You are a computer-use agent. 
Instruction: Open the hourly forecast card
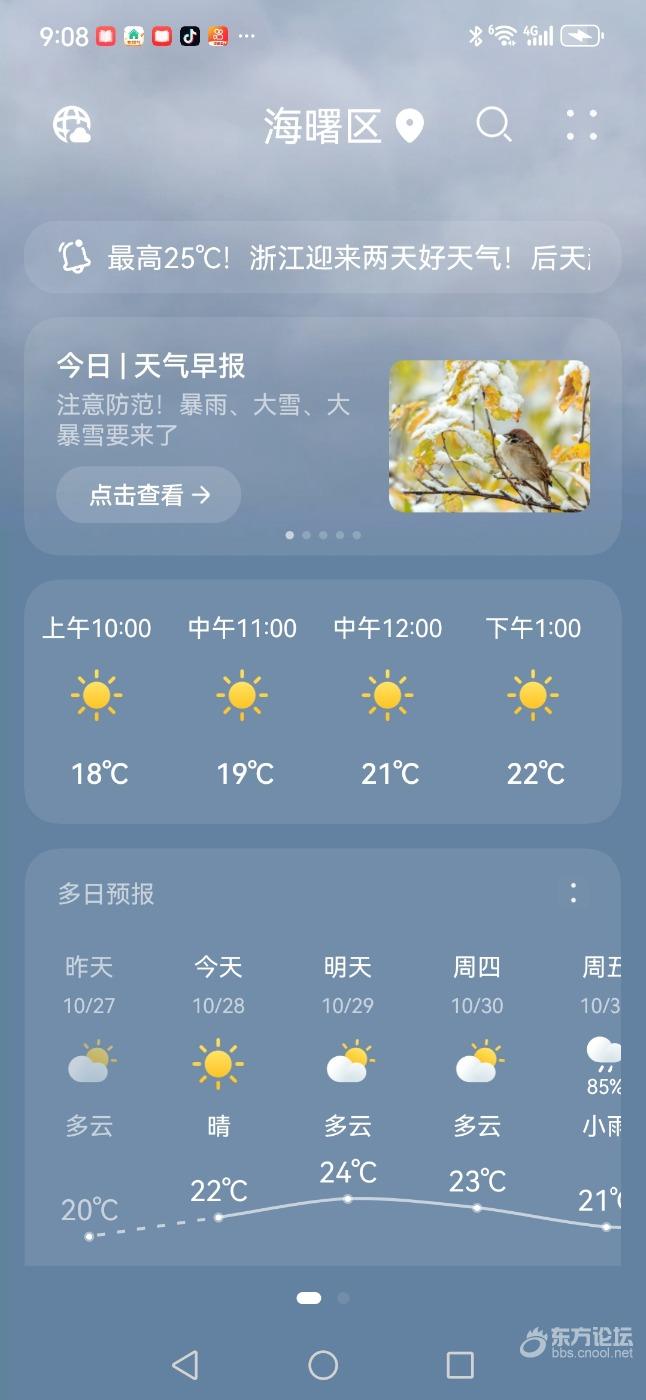(322, 701)
